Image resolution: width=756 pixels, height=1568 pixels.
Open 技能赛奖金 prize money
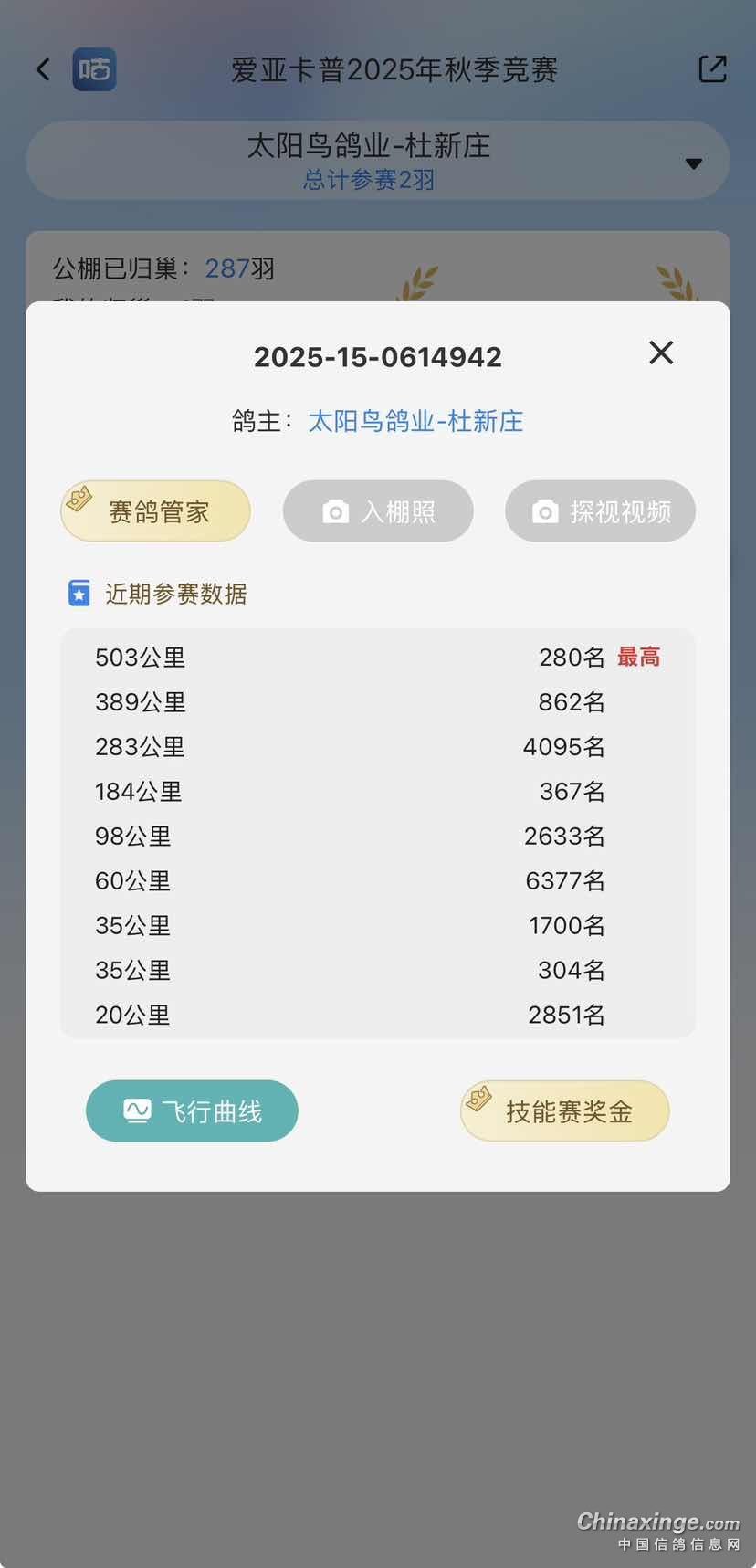565,1110
